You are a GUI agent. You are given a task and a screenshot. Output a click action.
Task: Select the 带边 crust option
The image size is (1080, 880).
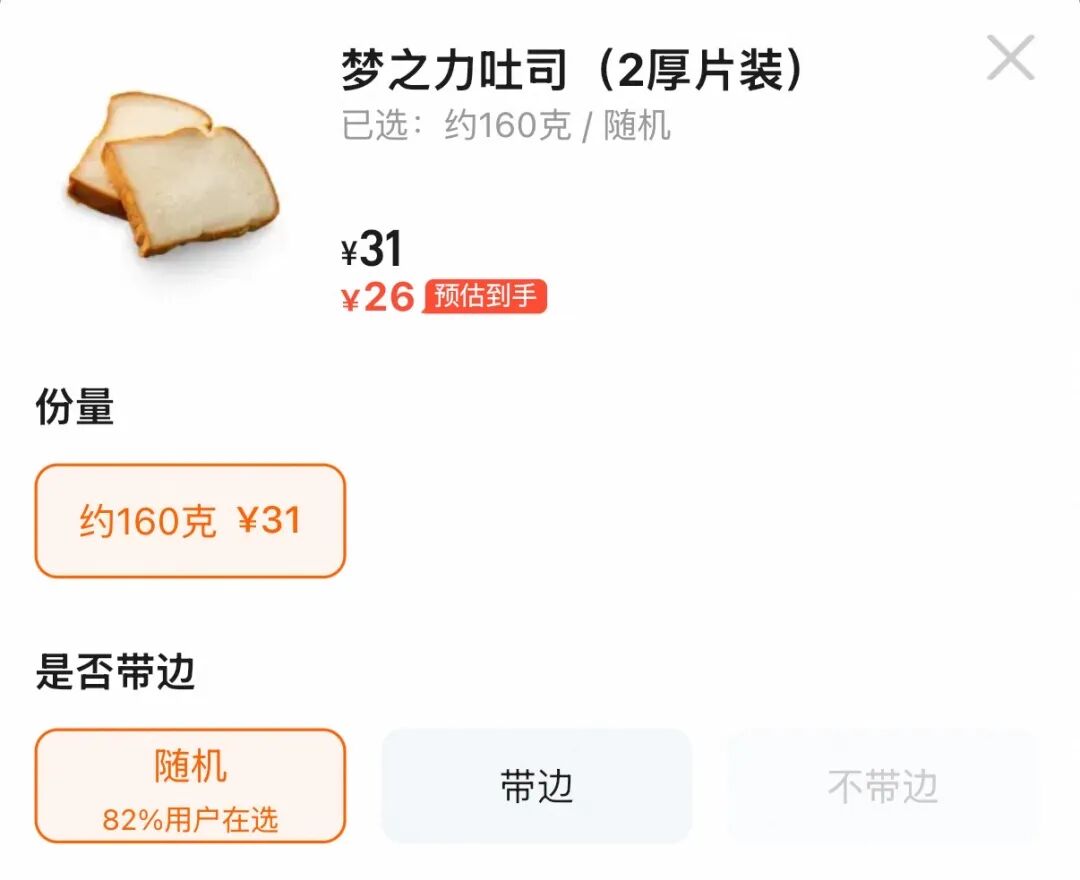(x=536, y=786)
